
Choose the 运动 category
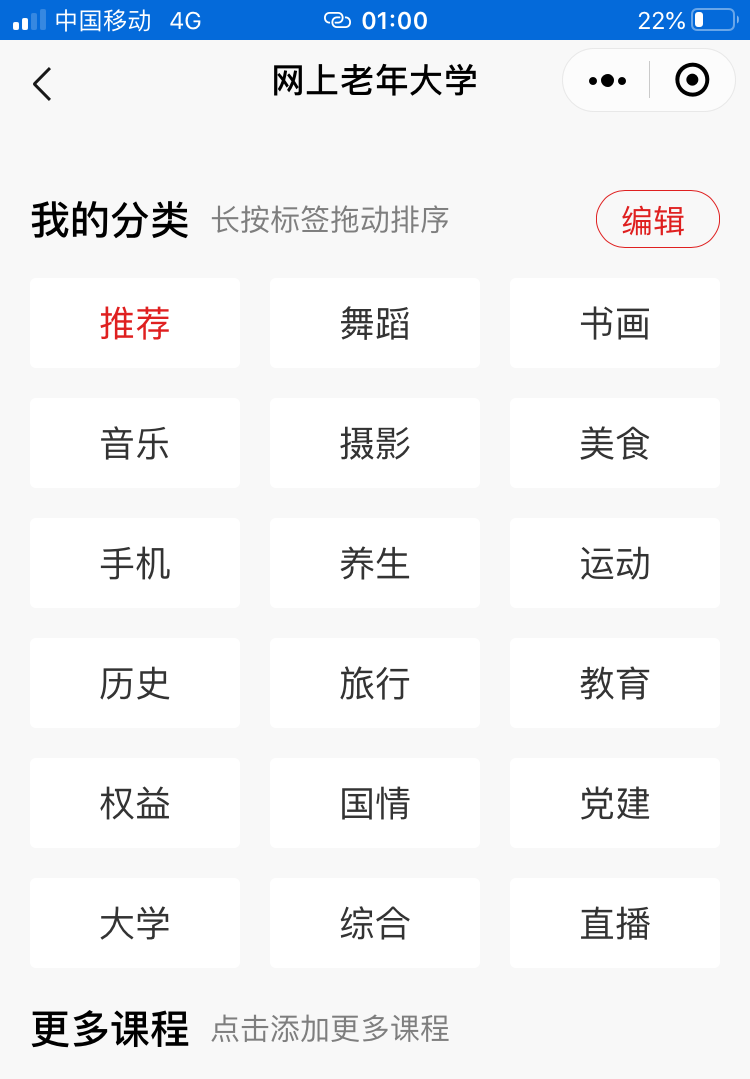tap(615, 563)
